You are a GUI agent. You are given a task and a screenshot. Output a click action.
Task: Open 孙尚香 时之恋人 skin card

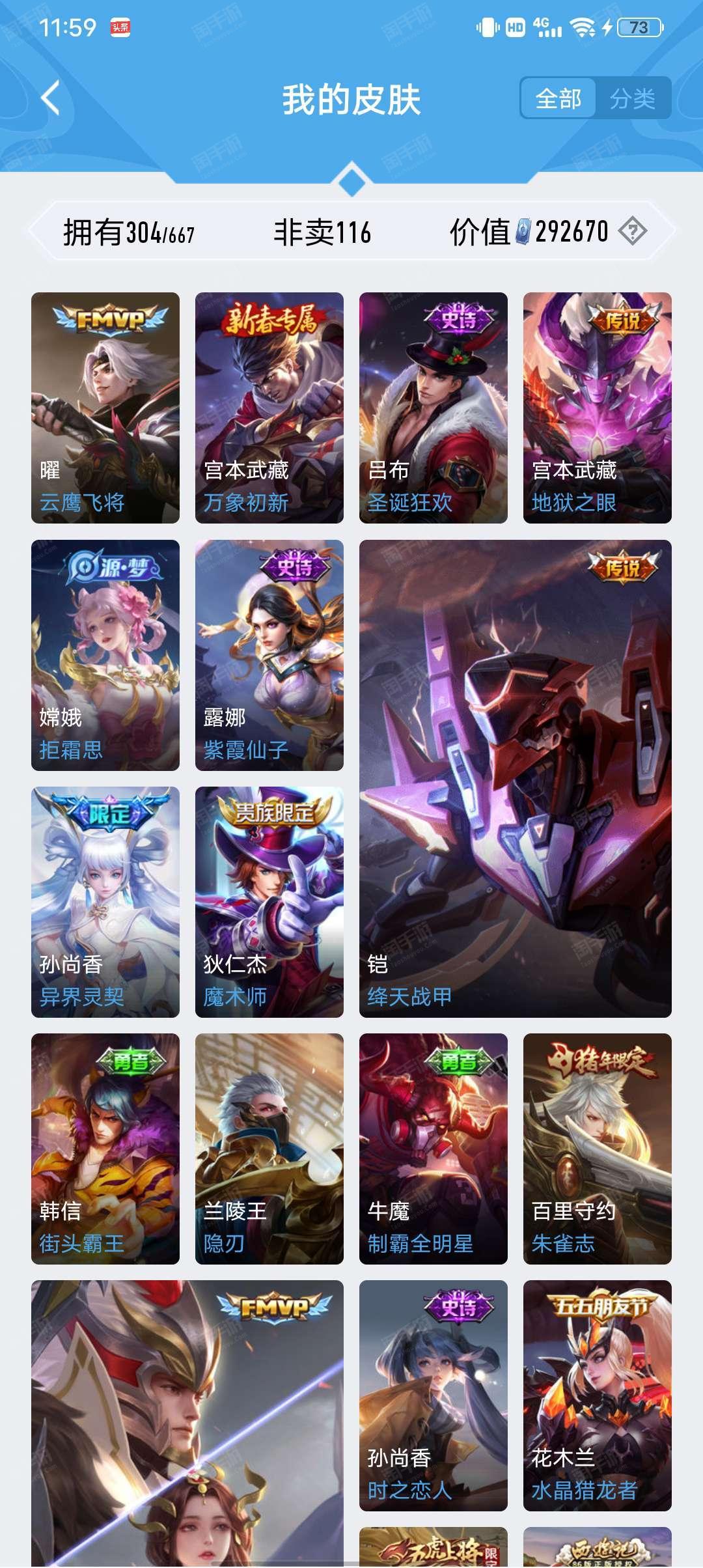pyautogui.click(x=434, y=1395)
